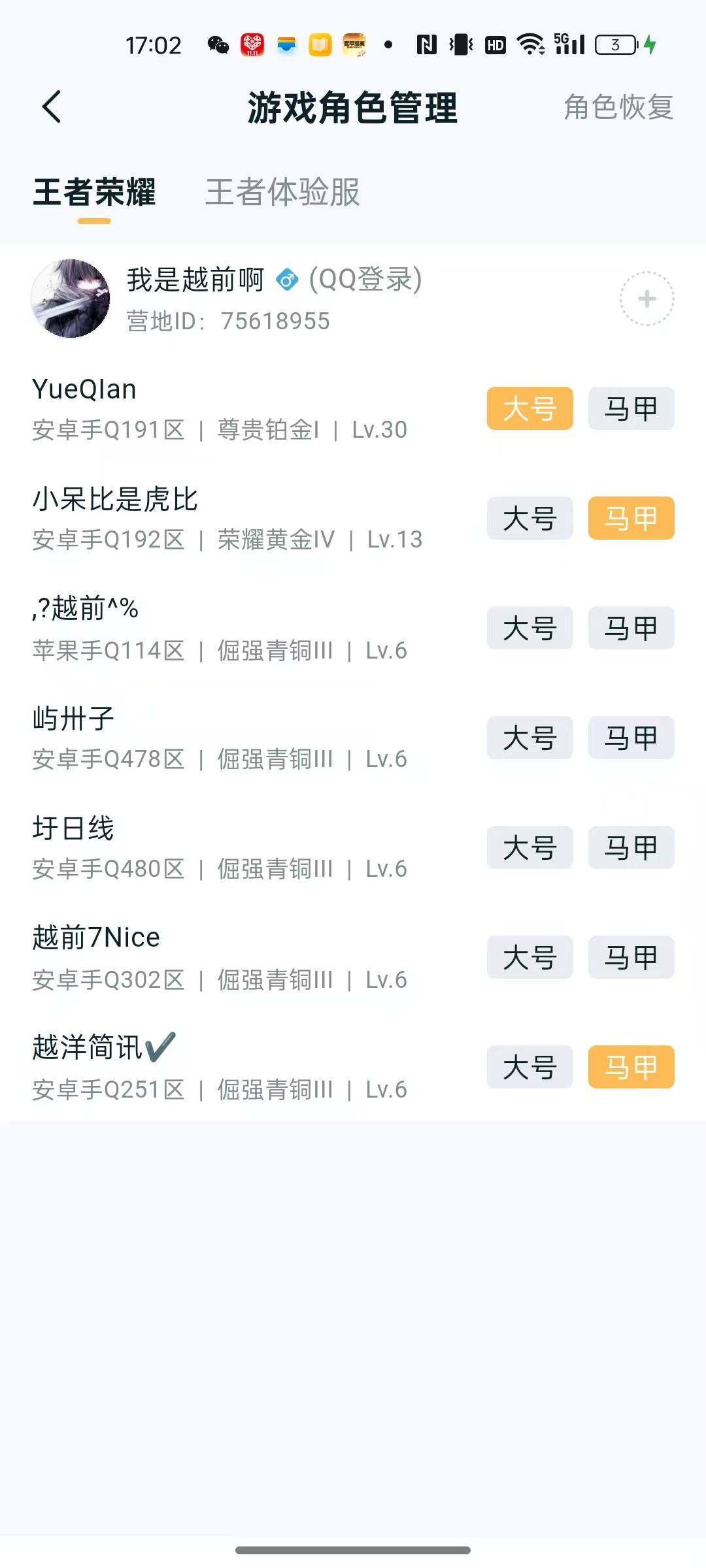The width and height of the screenshot is (706, 1568).
Task: Toggle 马甲 off for 越洋简讯
Action: [x=630, y=1067]
